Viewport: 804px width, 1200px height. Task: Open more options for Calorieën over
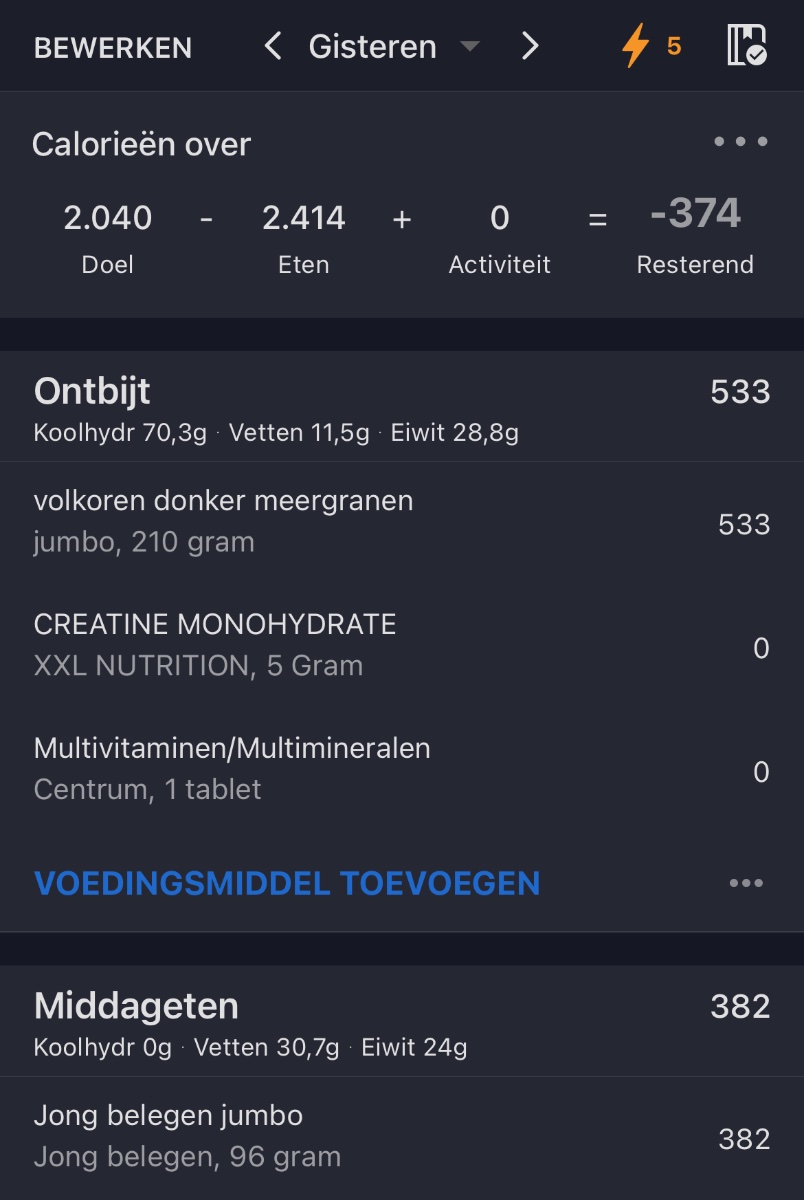point(741,142)
